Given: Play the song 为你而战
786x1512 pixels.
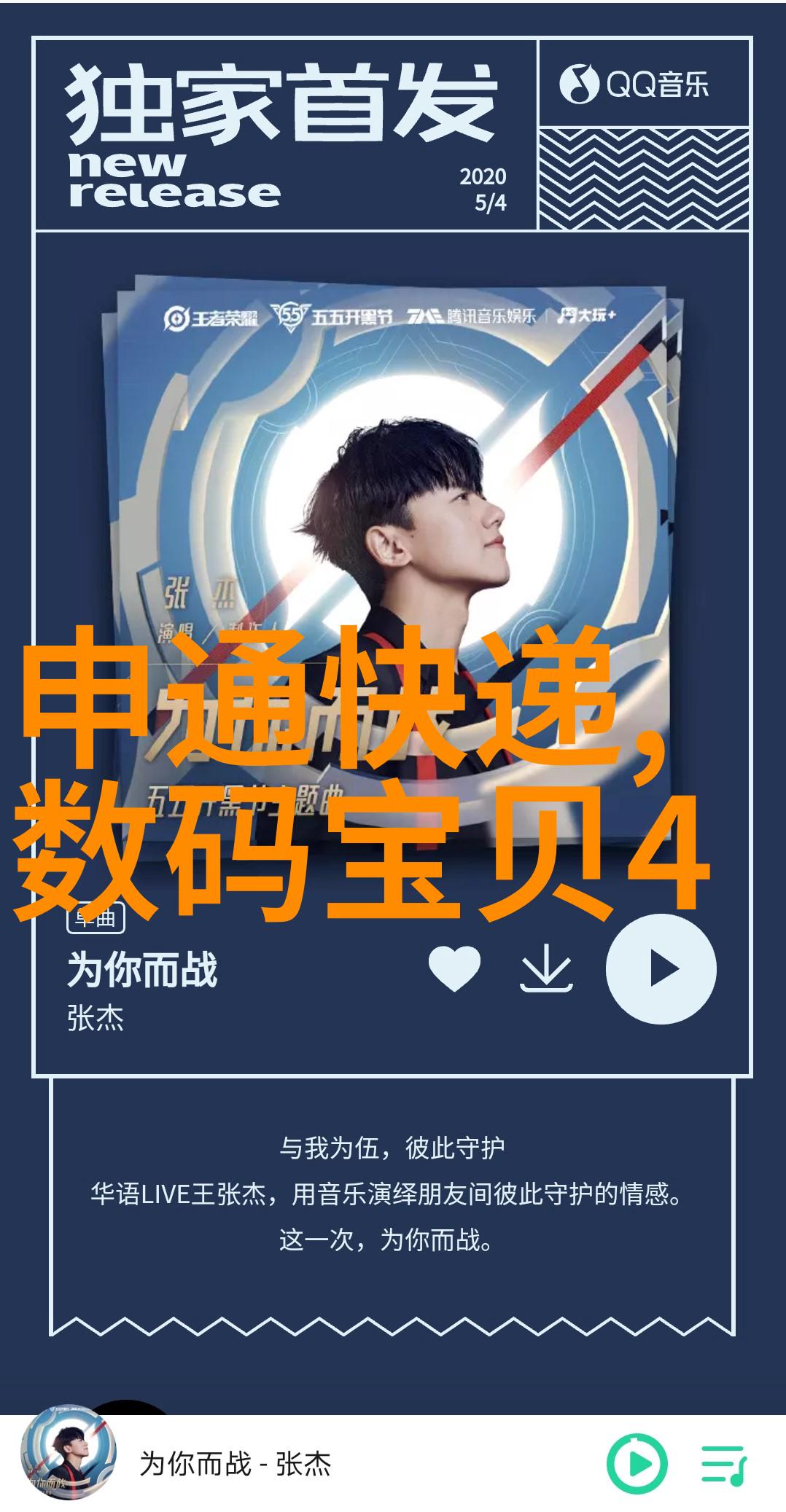Looking at the screenshot, I should coord(661,968).
